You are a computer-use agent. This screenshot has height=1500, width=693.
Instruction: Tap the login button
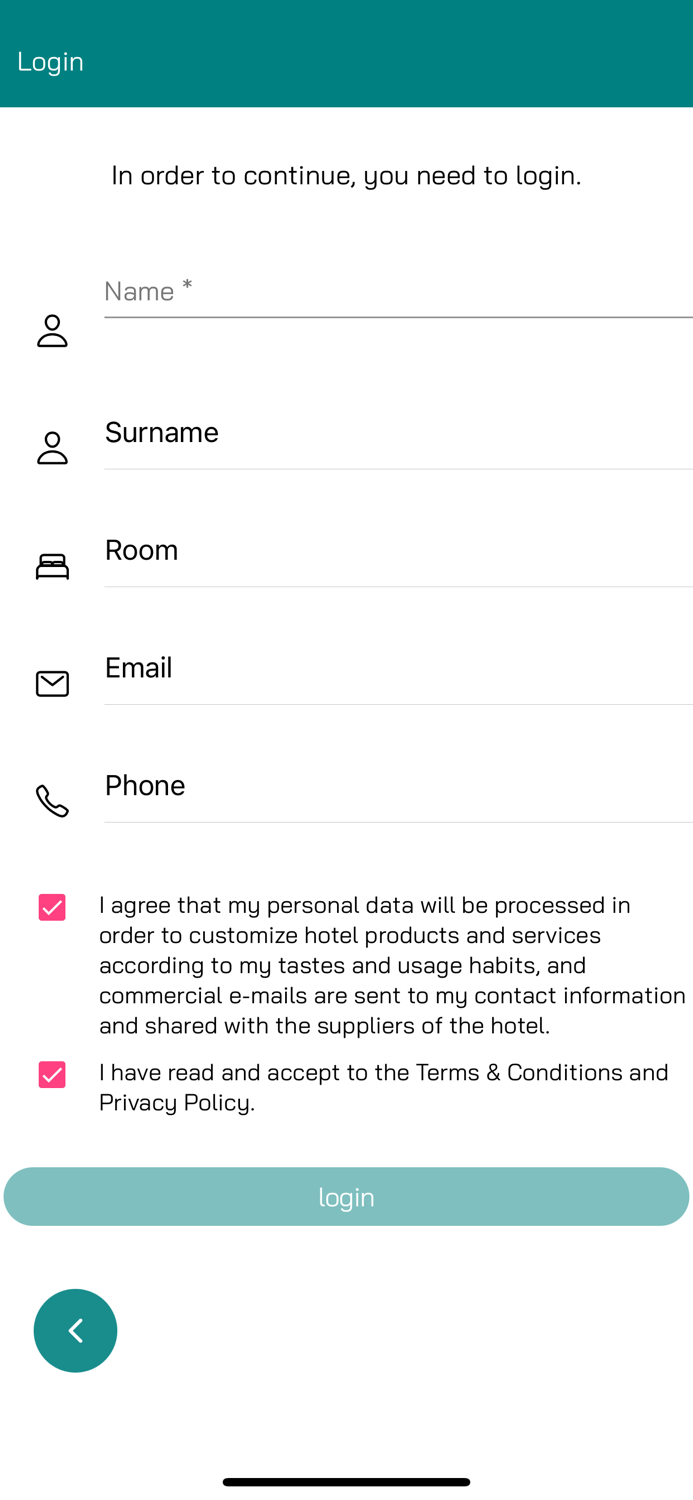(346, 1197)
